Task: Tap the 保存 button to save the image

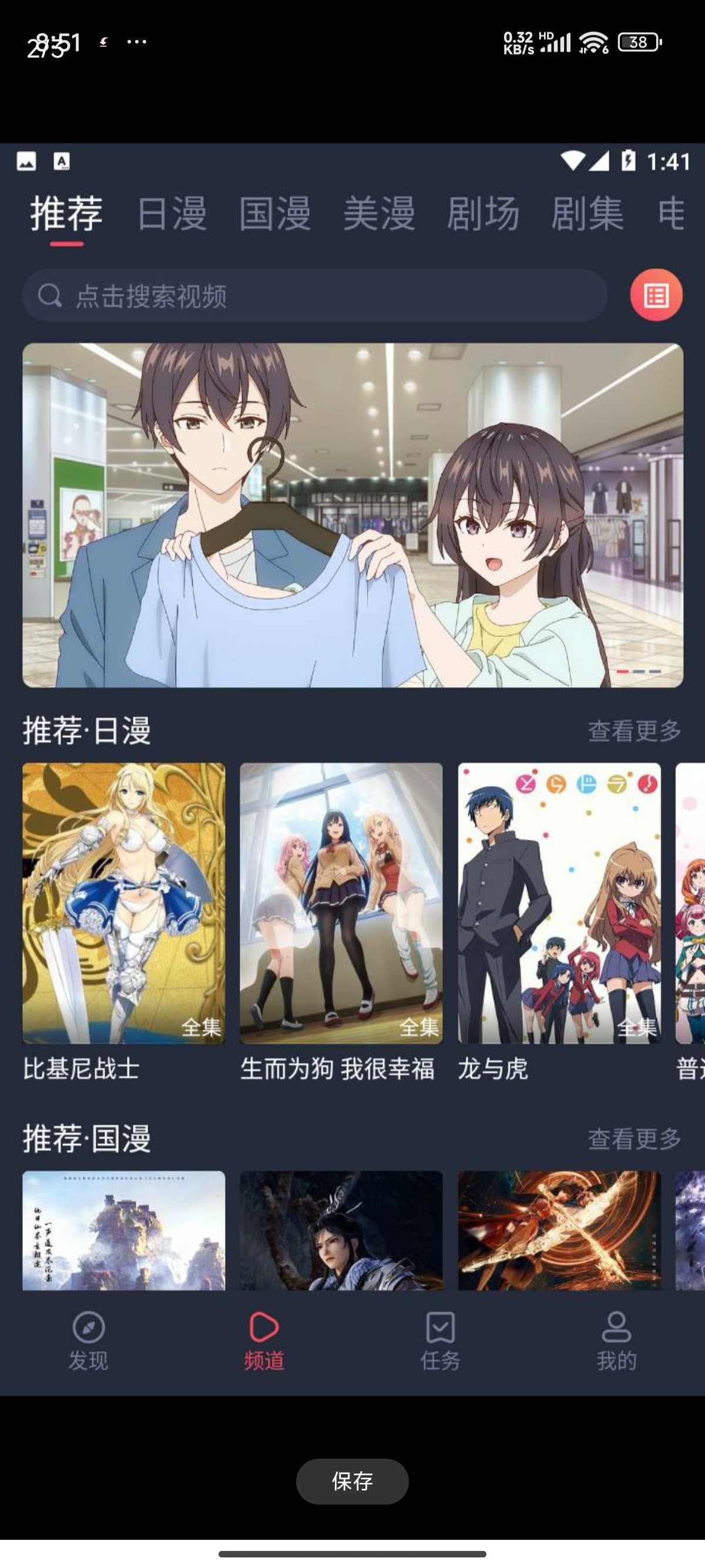Action: tap(352, 1481)
